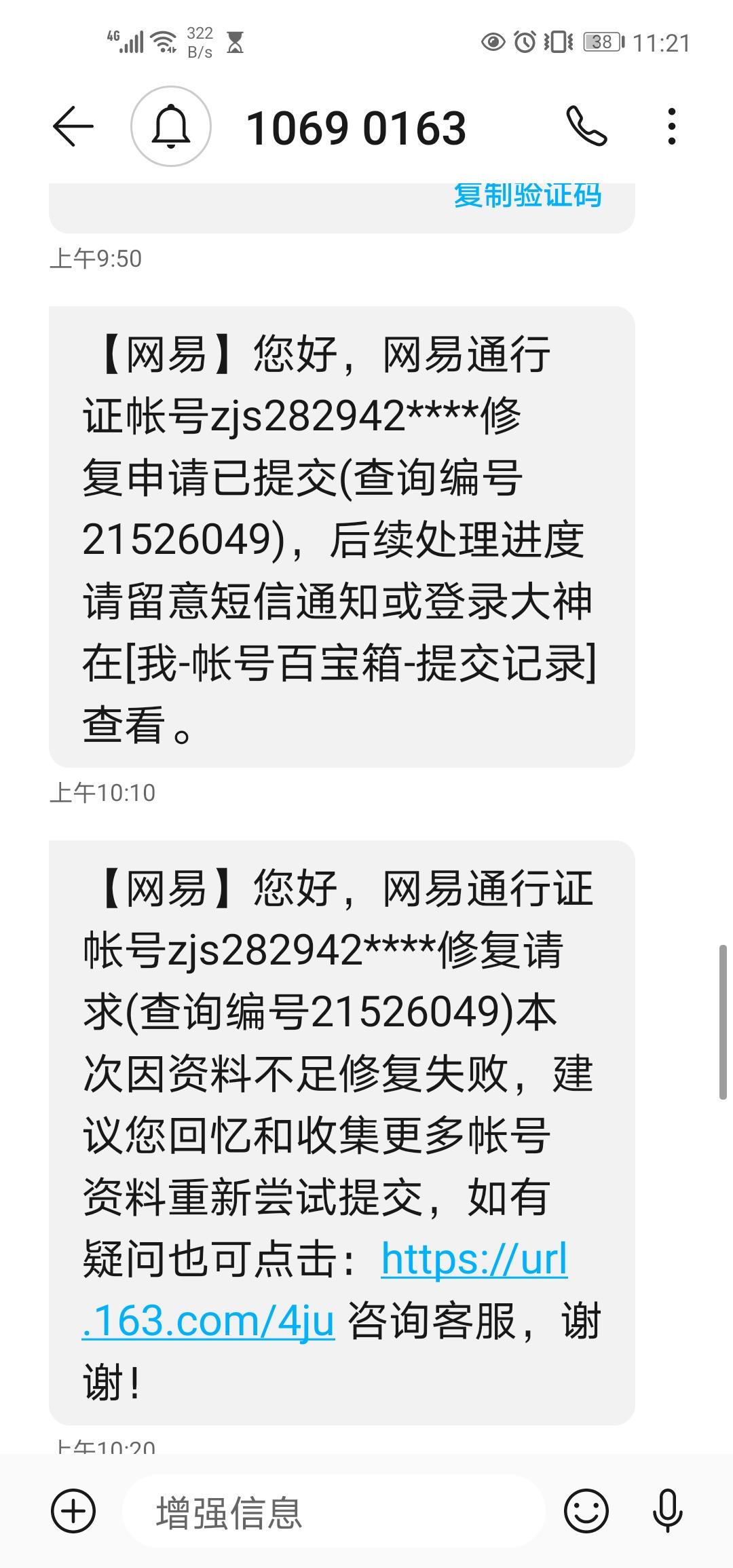Go back to the message list

click(73, 126)
